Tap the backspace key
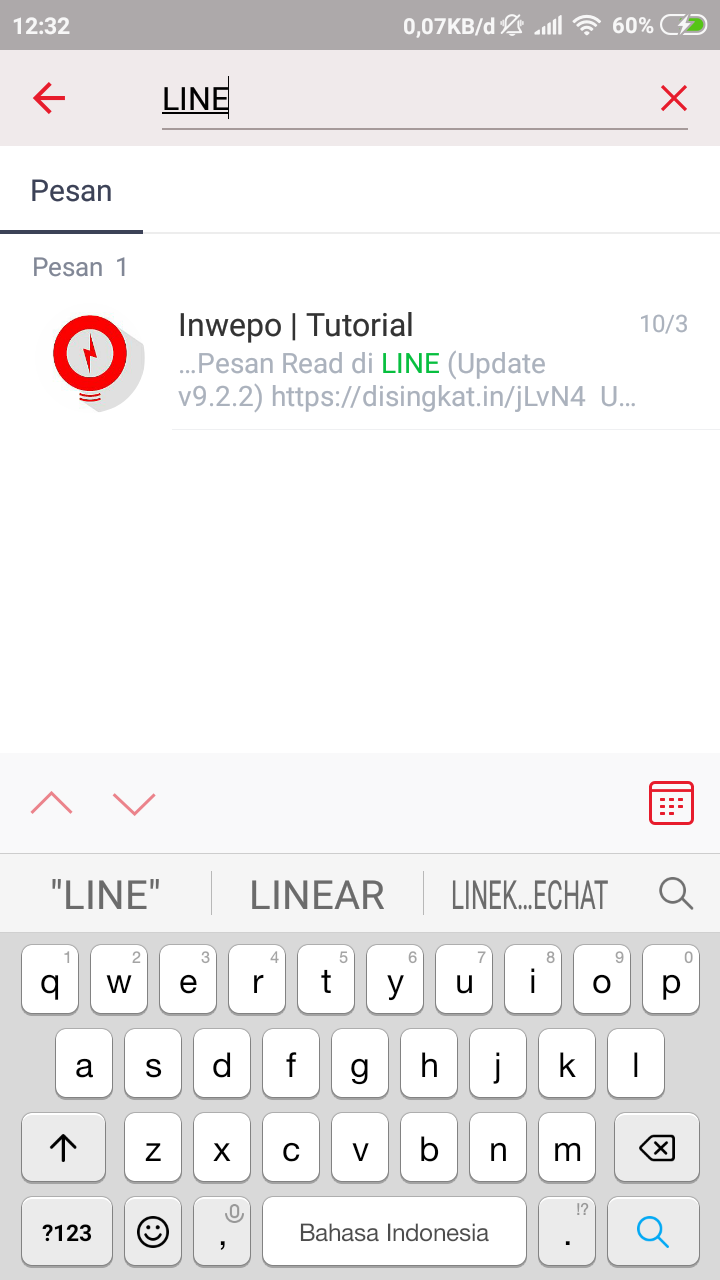 656,1149
